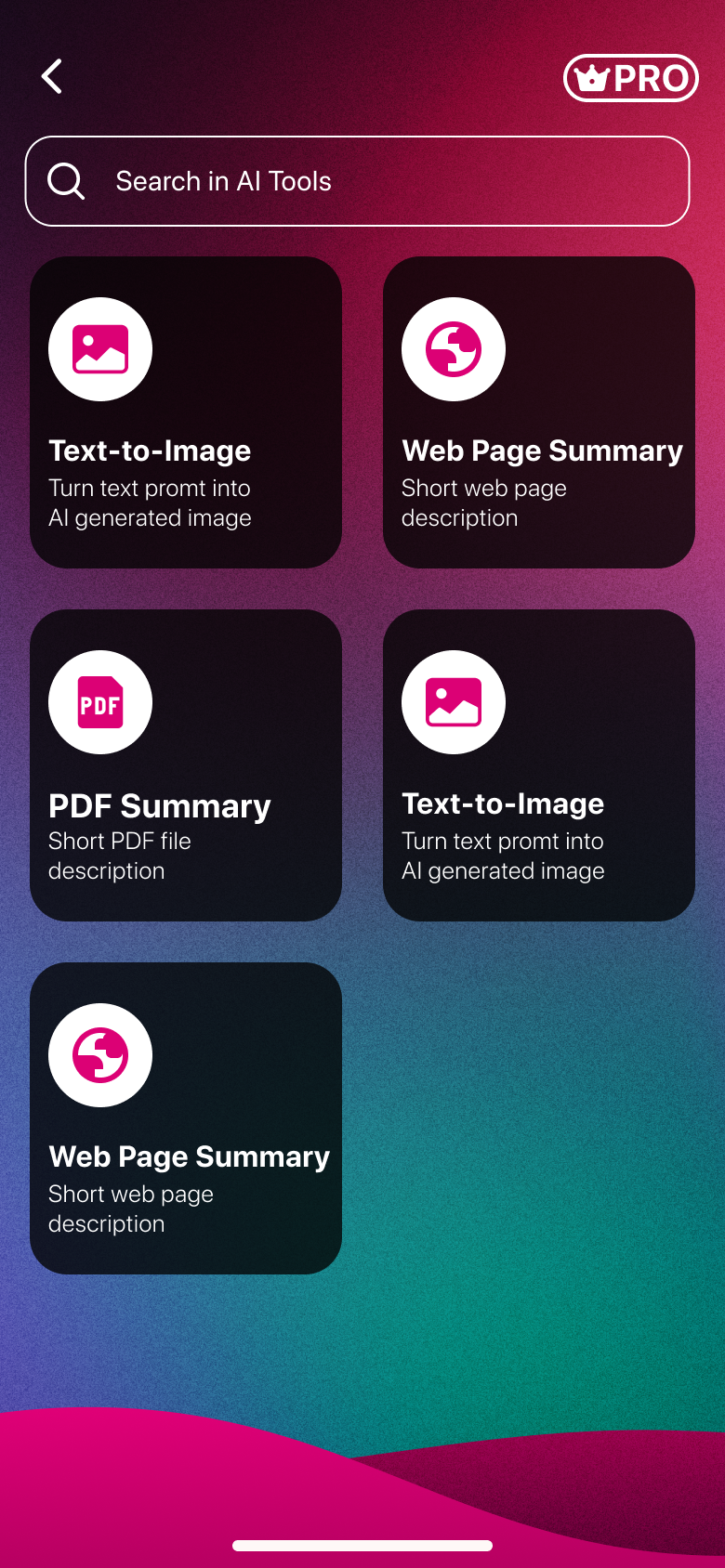Tap the PRO upgrade badge
Image resolution: width=725 pixels, height=1568 pixels.
coord(630,78)
